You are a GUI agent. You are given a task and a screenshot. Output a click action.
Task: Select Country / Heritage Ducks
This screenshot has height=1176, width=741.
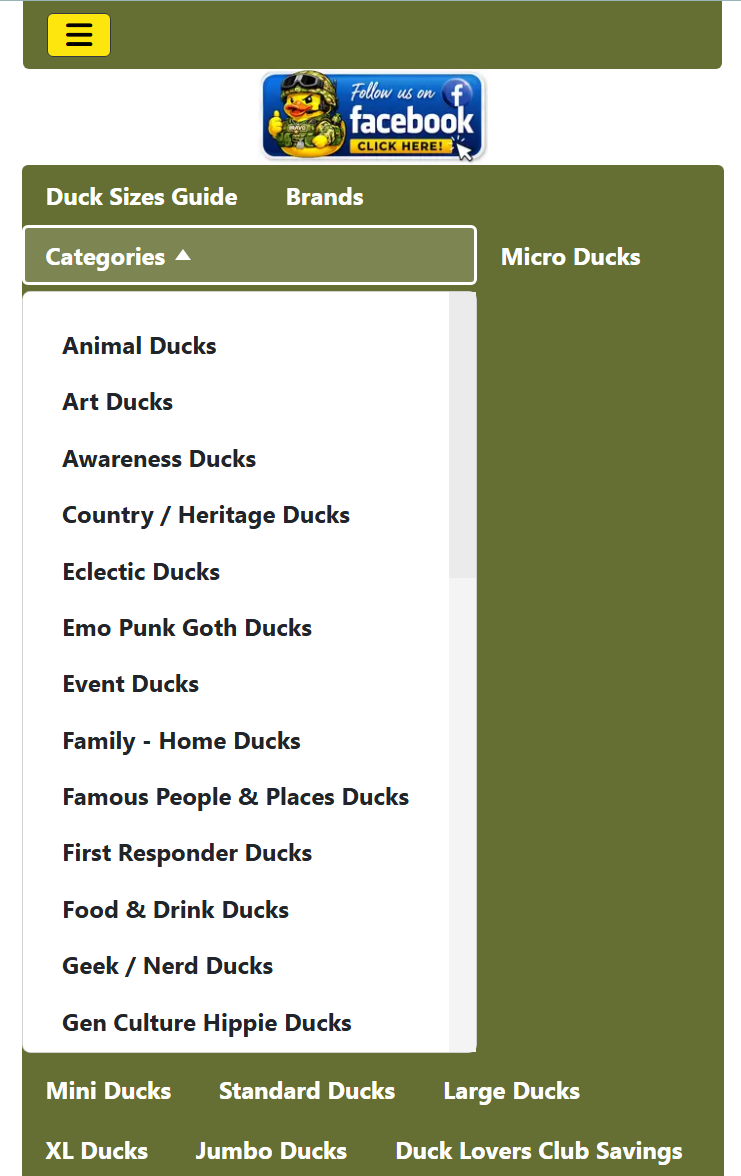(x=206, y=515)
